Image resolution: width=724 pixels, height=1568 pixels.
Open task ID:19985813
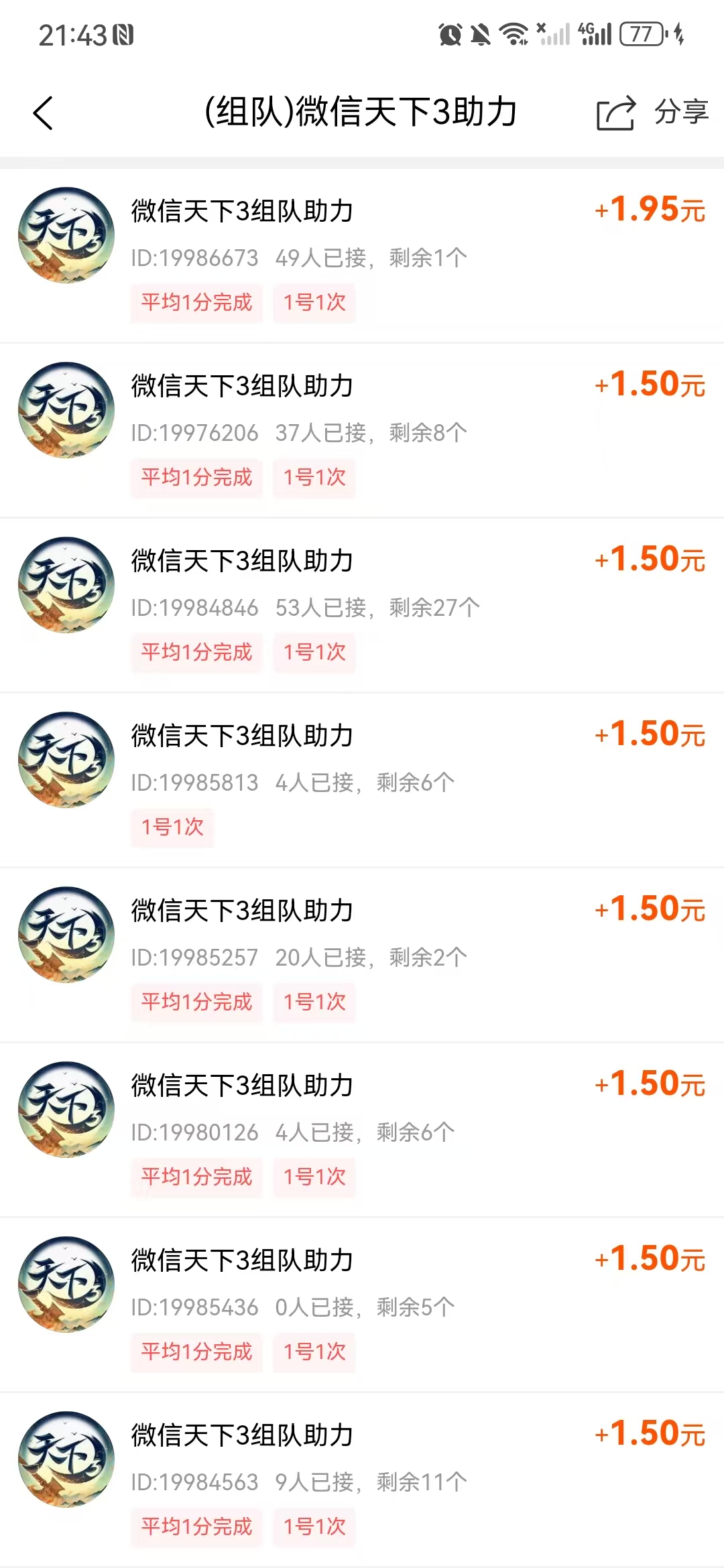point(362,780)
